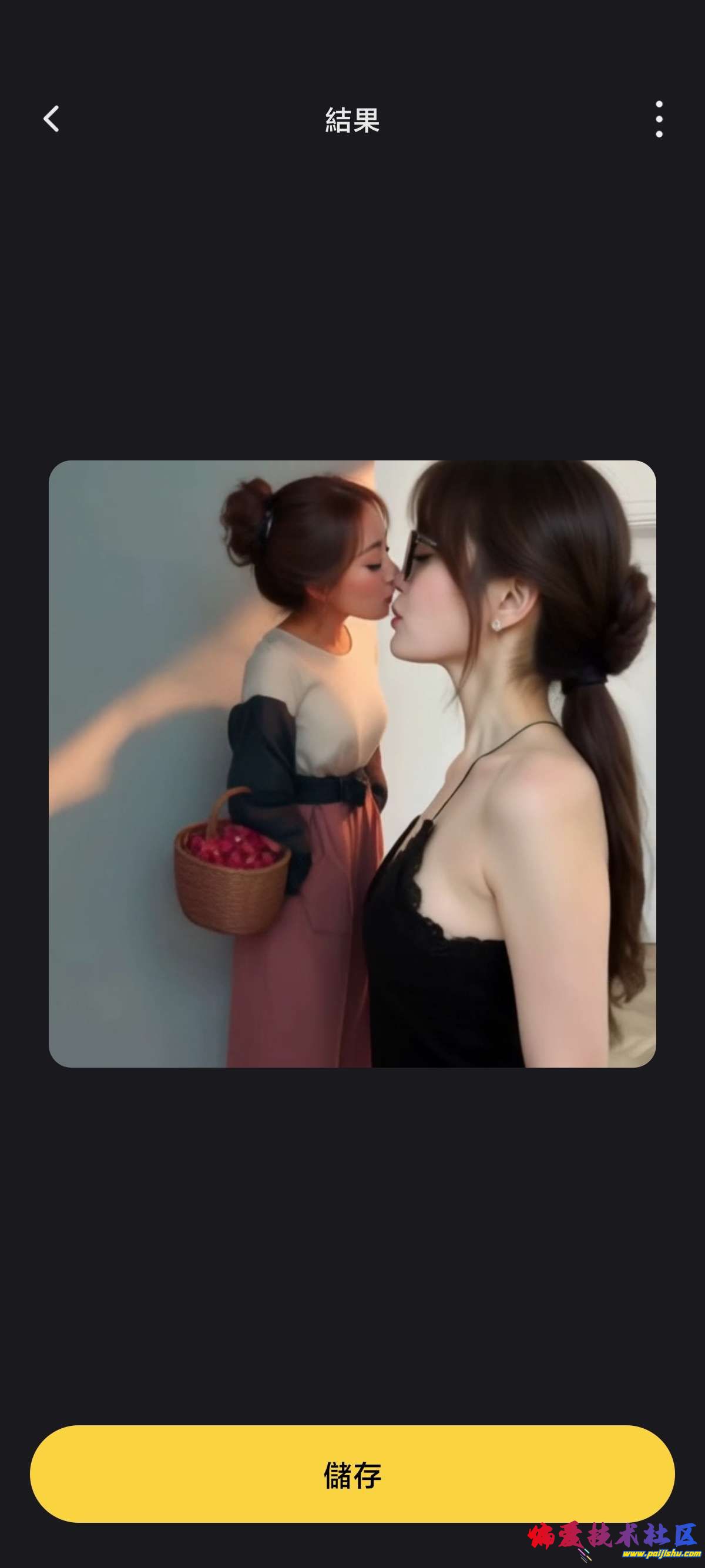This screenshot has width=705, height=1568.
Task: Tap the 結果 title in the header
Action: [x=352, y=119]
